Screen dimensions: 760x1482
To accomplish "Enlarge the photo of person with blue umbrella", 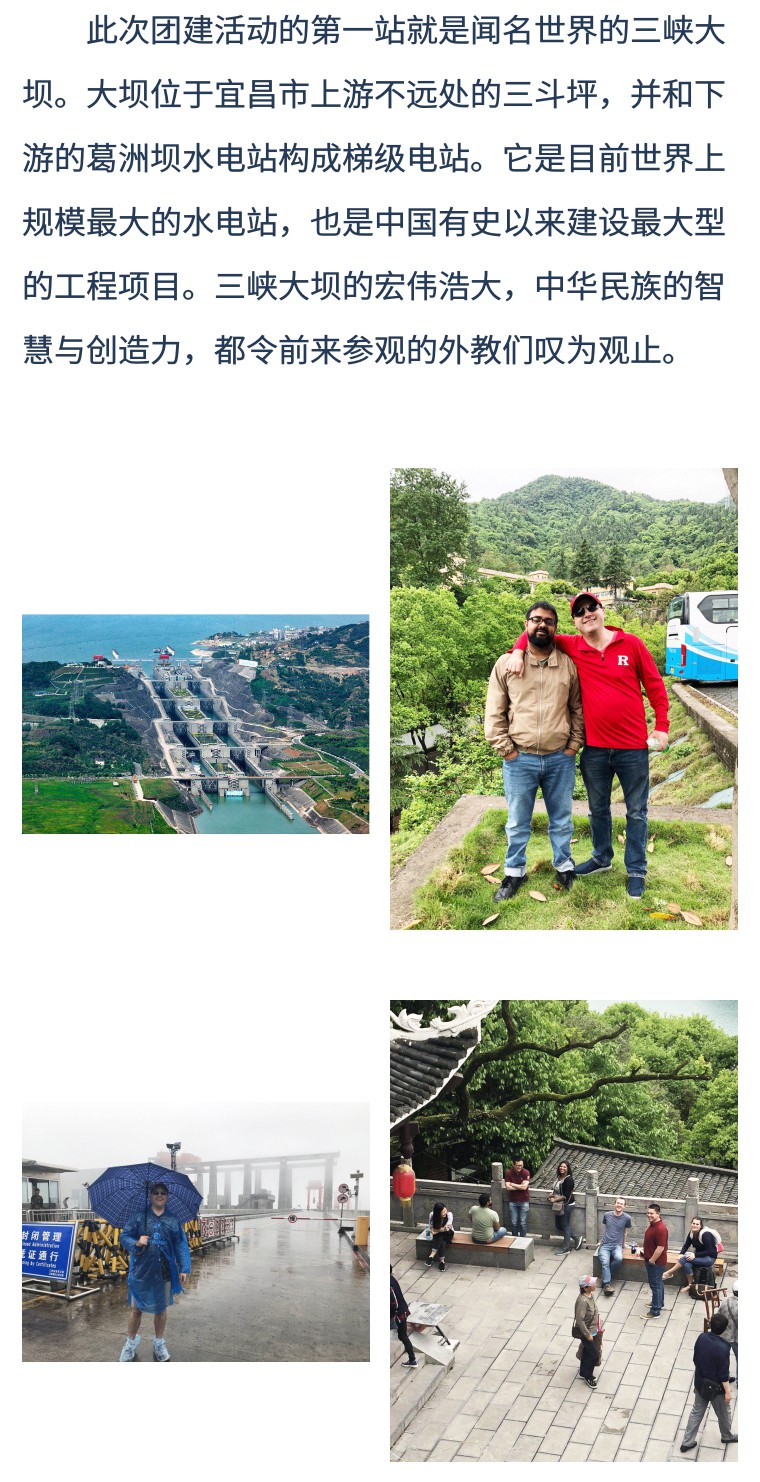I will 195,1232.
